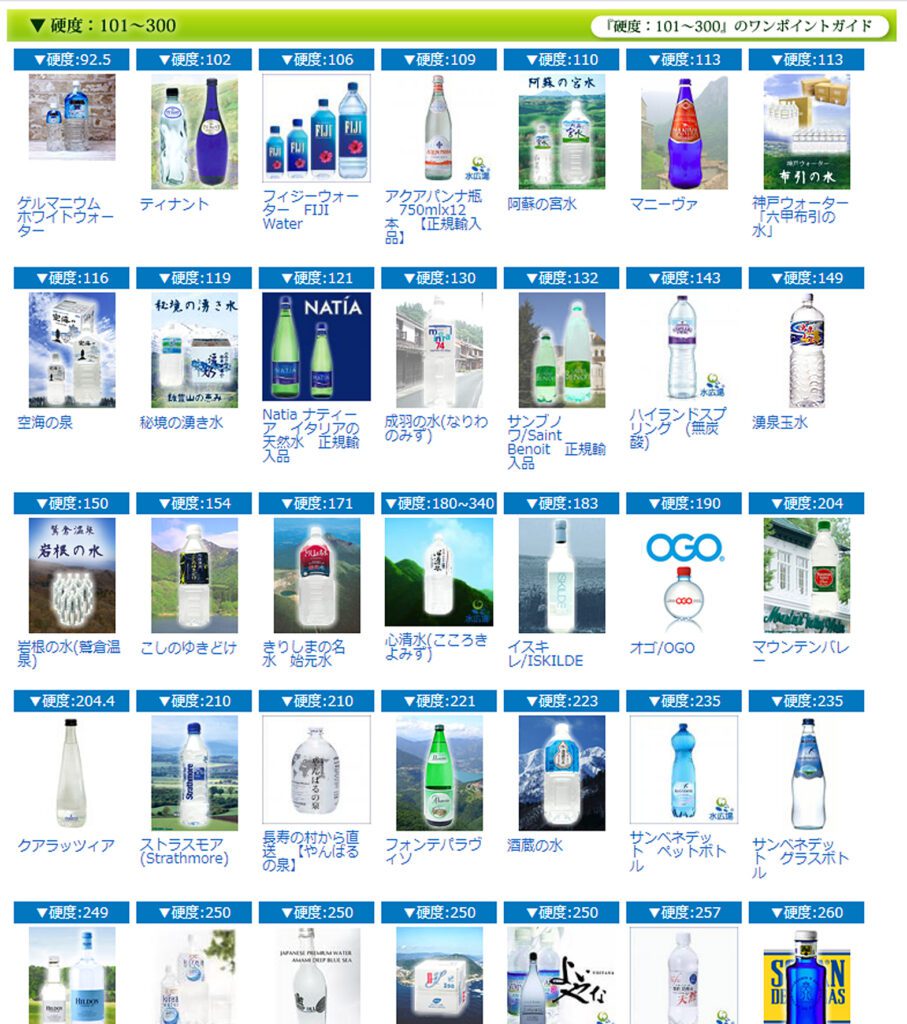
Task: View マニーヴァ product image
Action: (684, 131)
